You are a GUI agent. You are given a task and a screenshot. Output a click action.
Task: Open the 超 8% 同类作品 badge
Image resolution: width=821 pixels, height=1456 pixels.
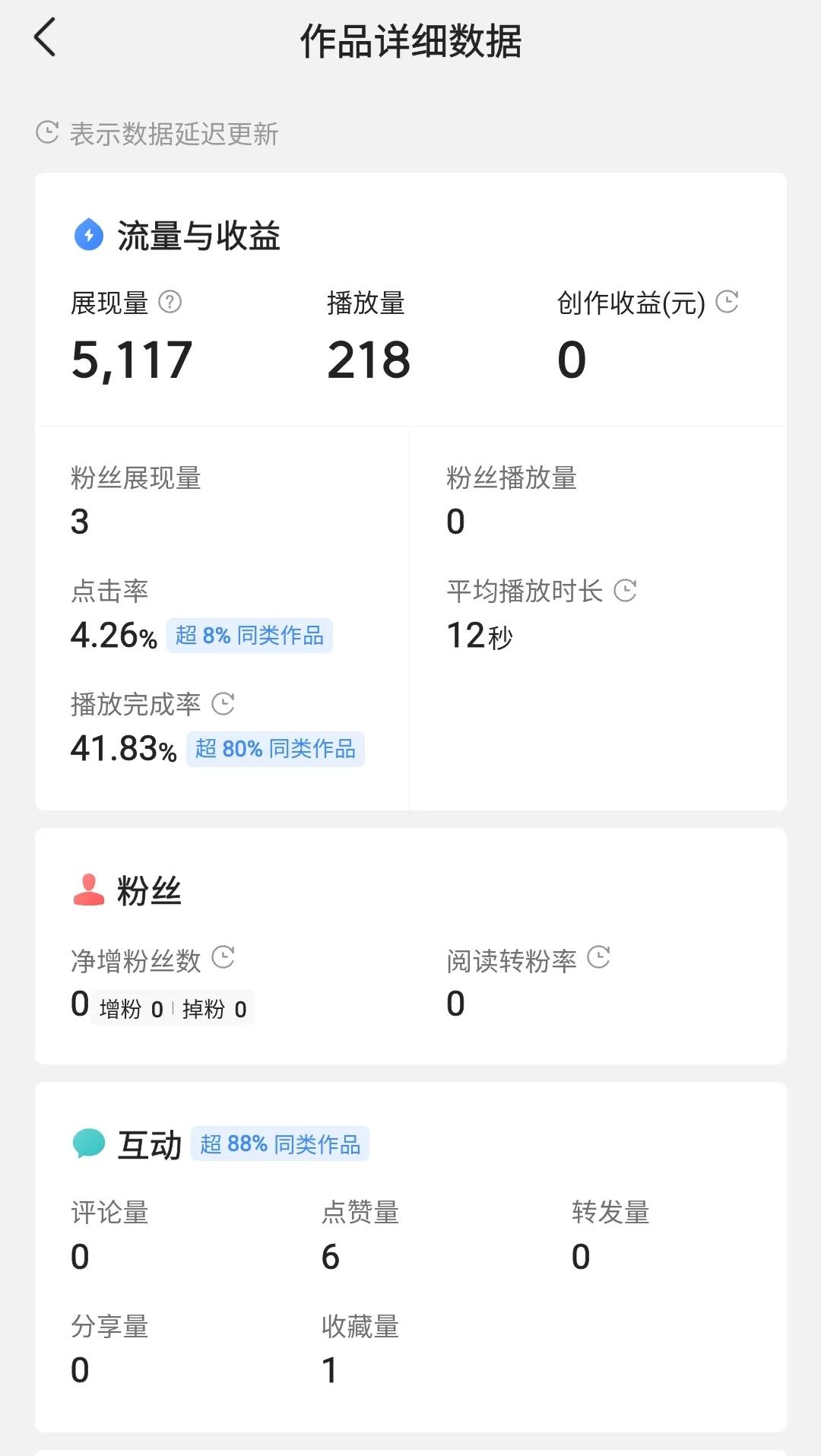pos(249,636)
